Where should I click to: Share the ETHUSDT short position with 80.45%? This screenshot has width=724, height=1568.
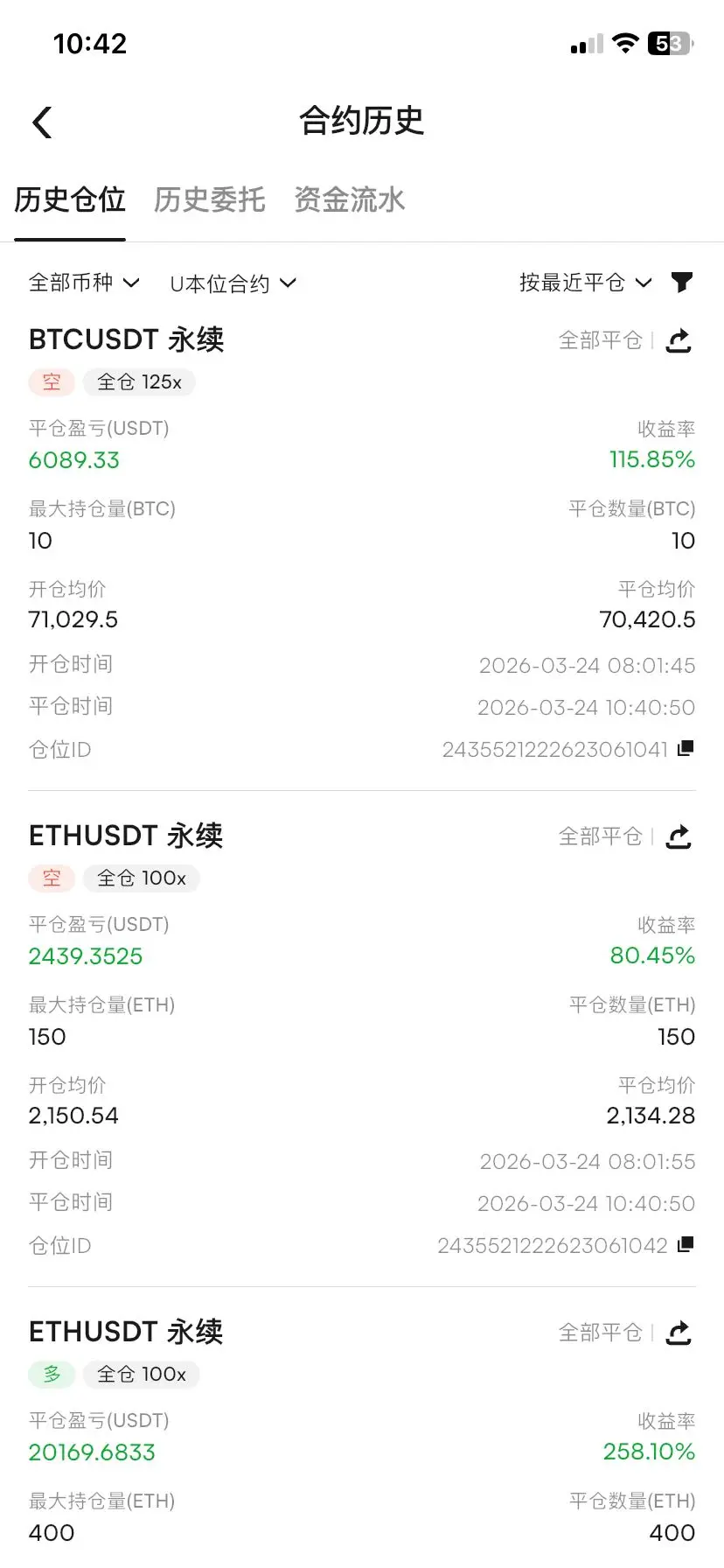point(679,836)
